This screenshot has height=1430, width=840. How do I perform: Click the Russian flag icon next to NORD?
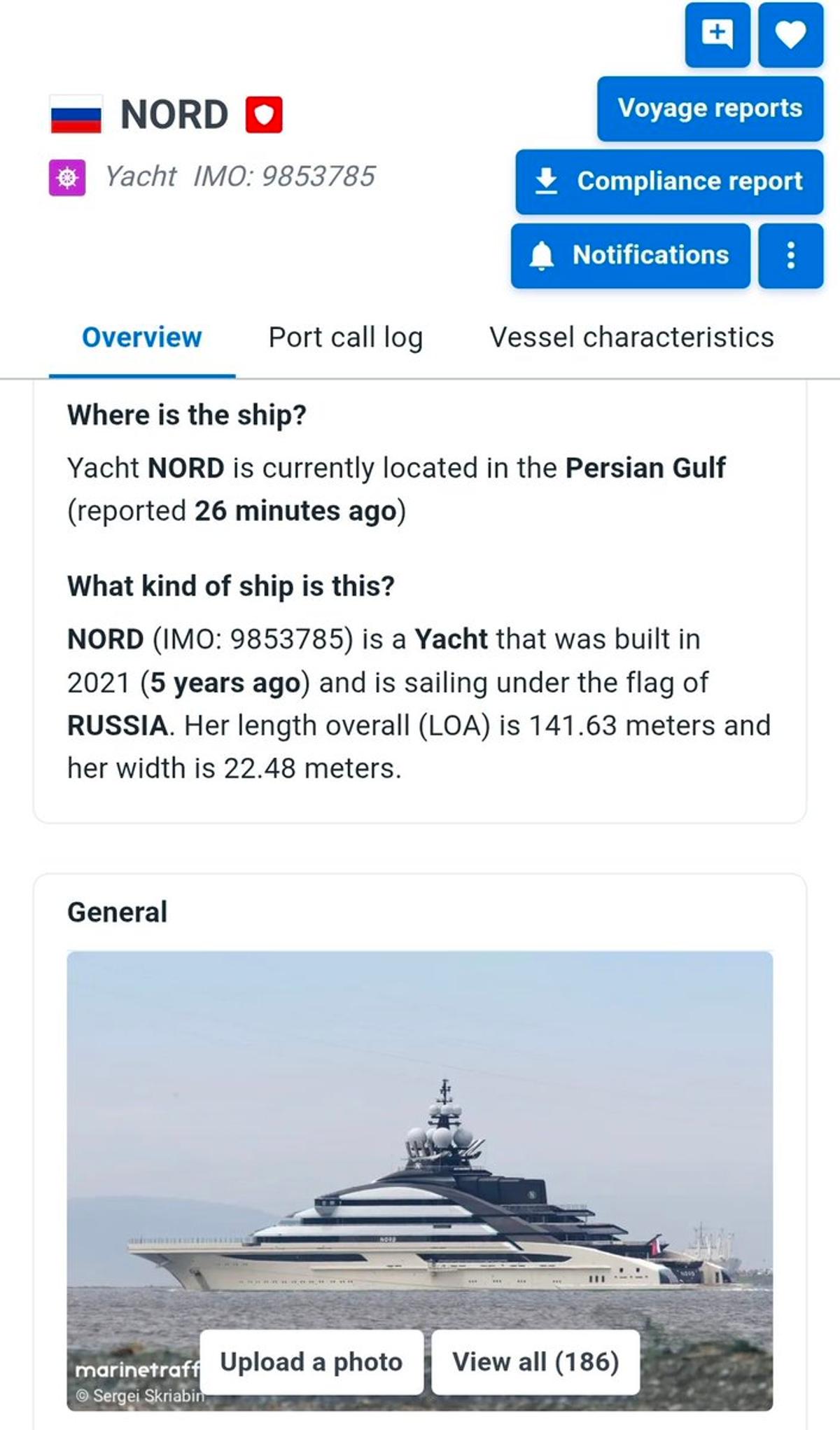click(x=76, y=112)
